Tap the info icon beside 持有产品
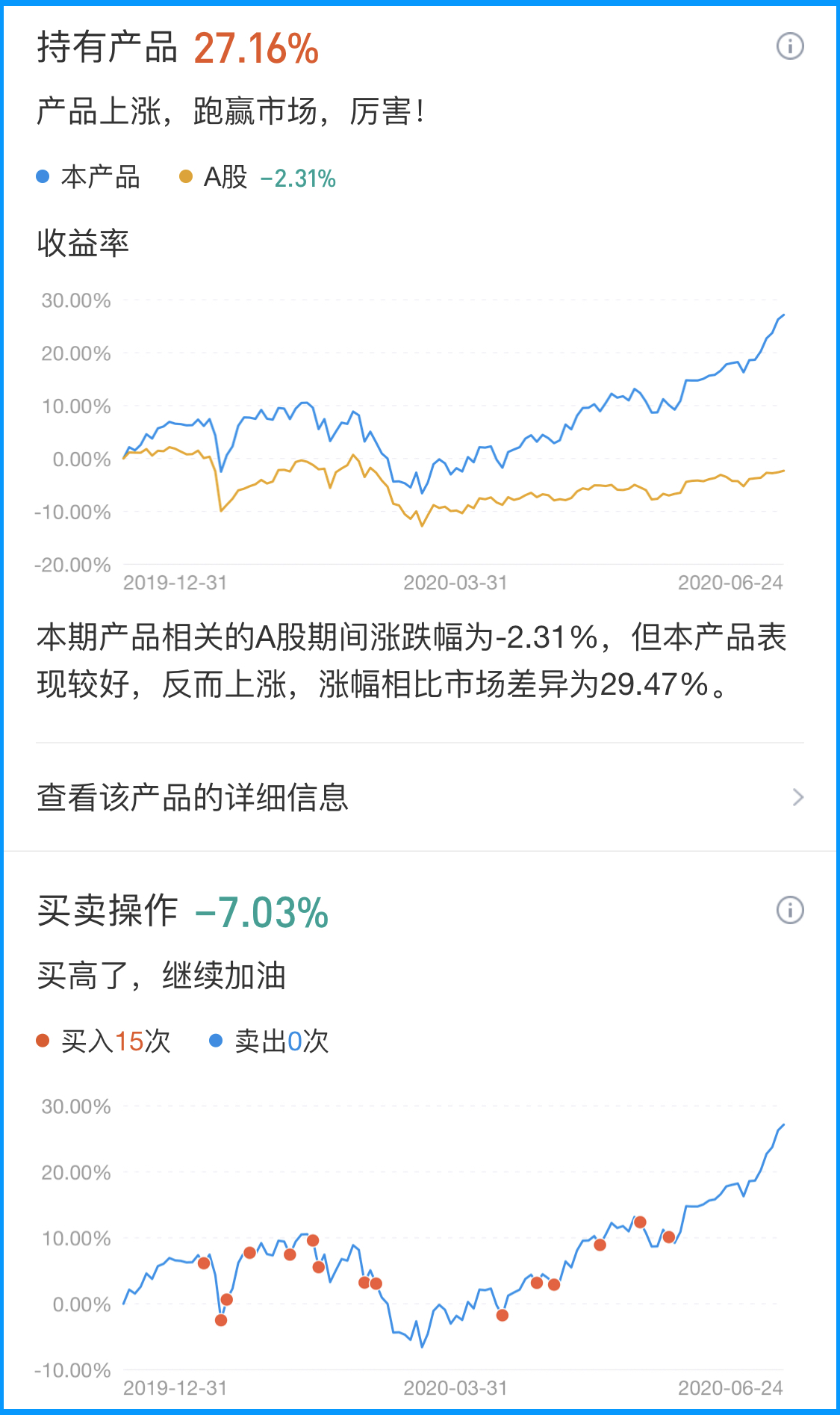Viewport: 840px width, 1415px height. (790, 46)
